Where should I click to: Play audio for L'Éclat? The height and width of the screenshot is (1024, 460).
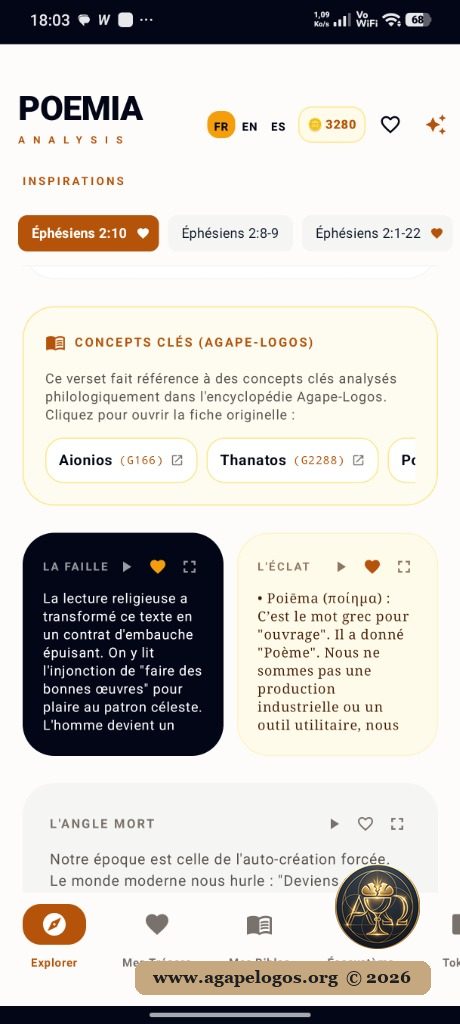(x=341, y=567)
